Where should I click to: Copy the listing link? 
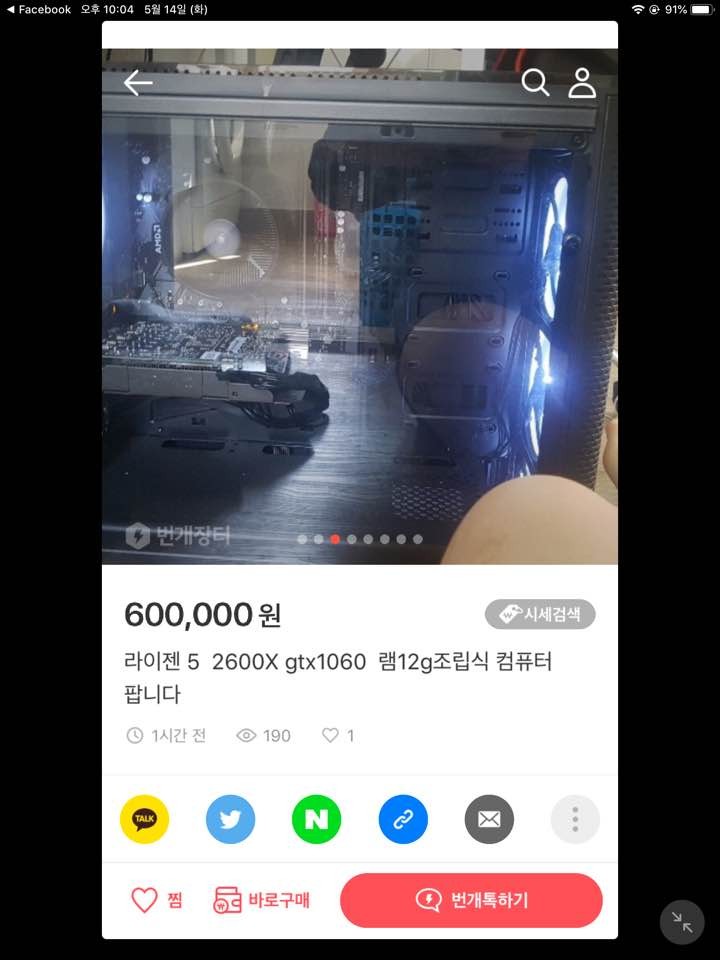tap(403, 820)
